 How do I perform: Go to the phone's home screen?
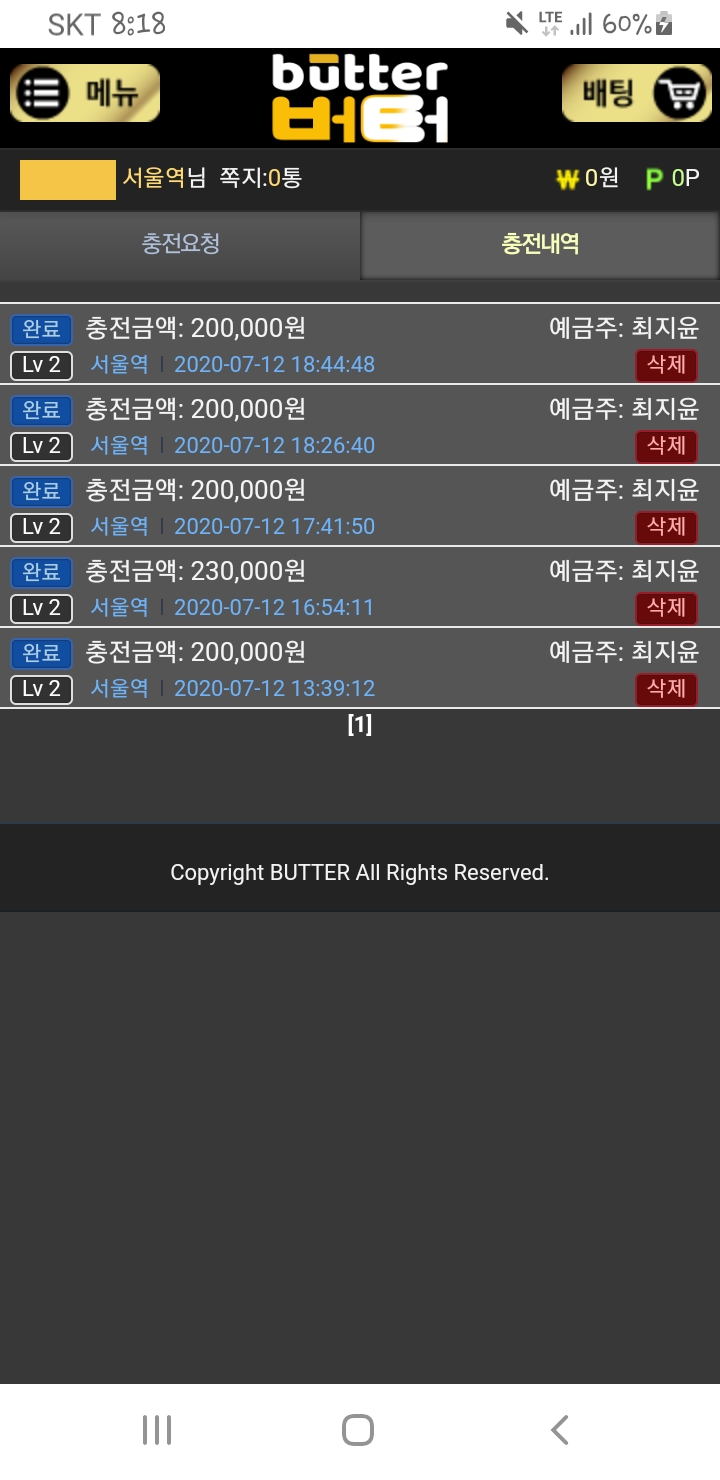(x=358, y=1430)
